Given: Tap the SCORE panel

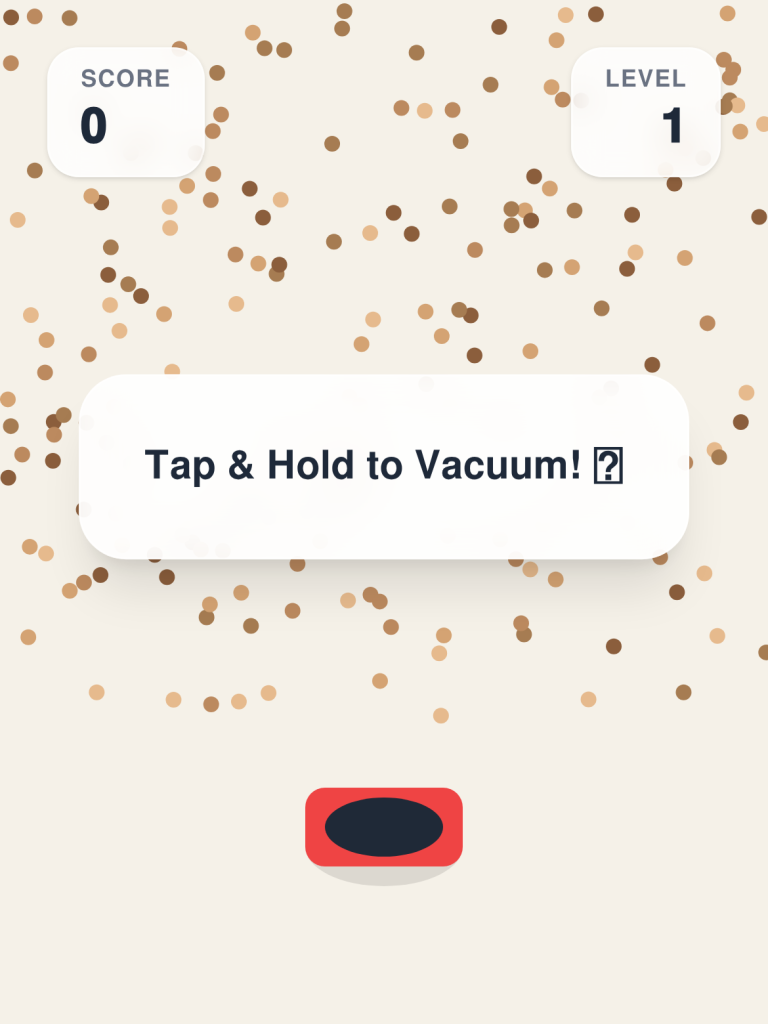Looking at the screenshot, I should [x=125, y=112].
